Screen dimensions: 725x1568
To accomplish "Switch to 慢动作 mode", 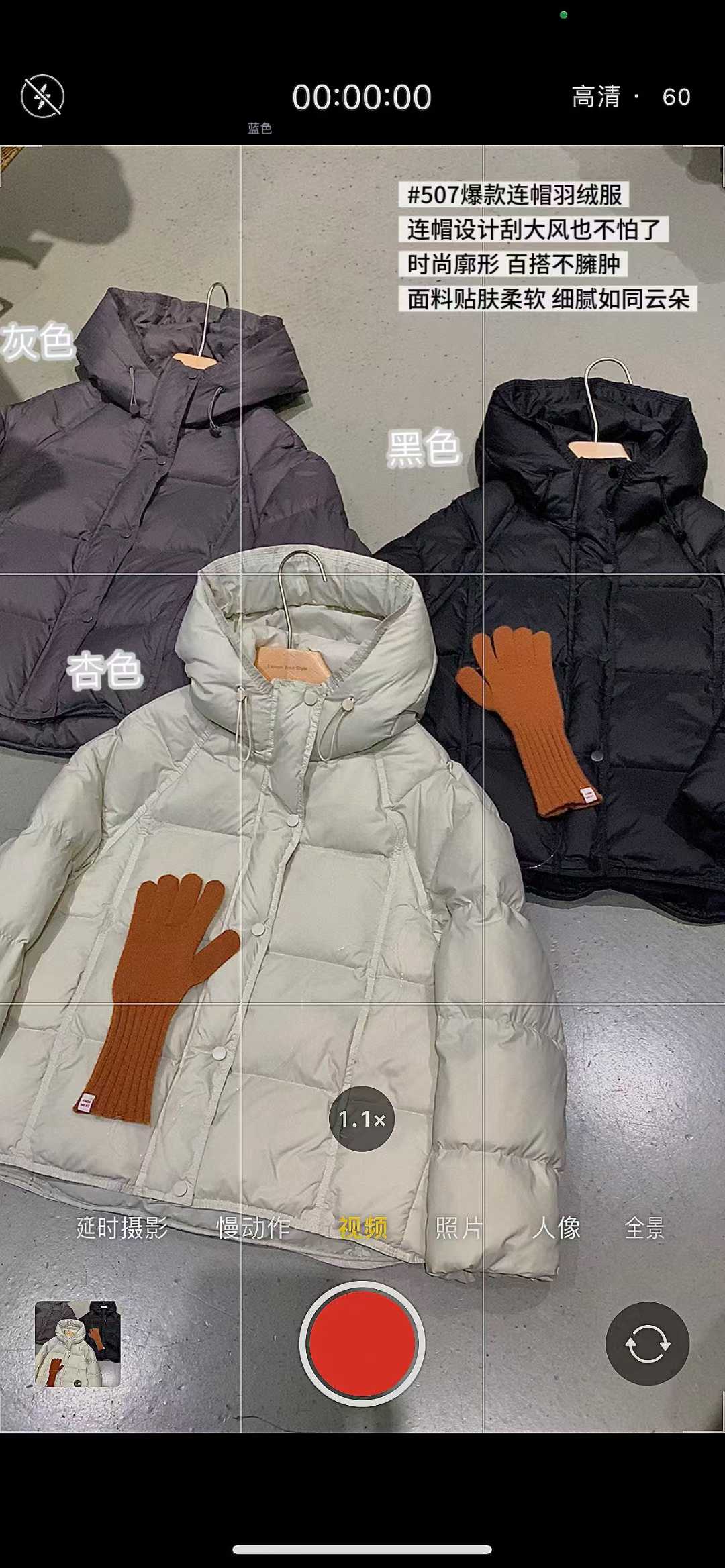I will pos(253,1228).
